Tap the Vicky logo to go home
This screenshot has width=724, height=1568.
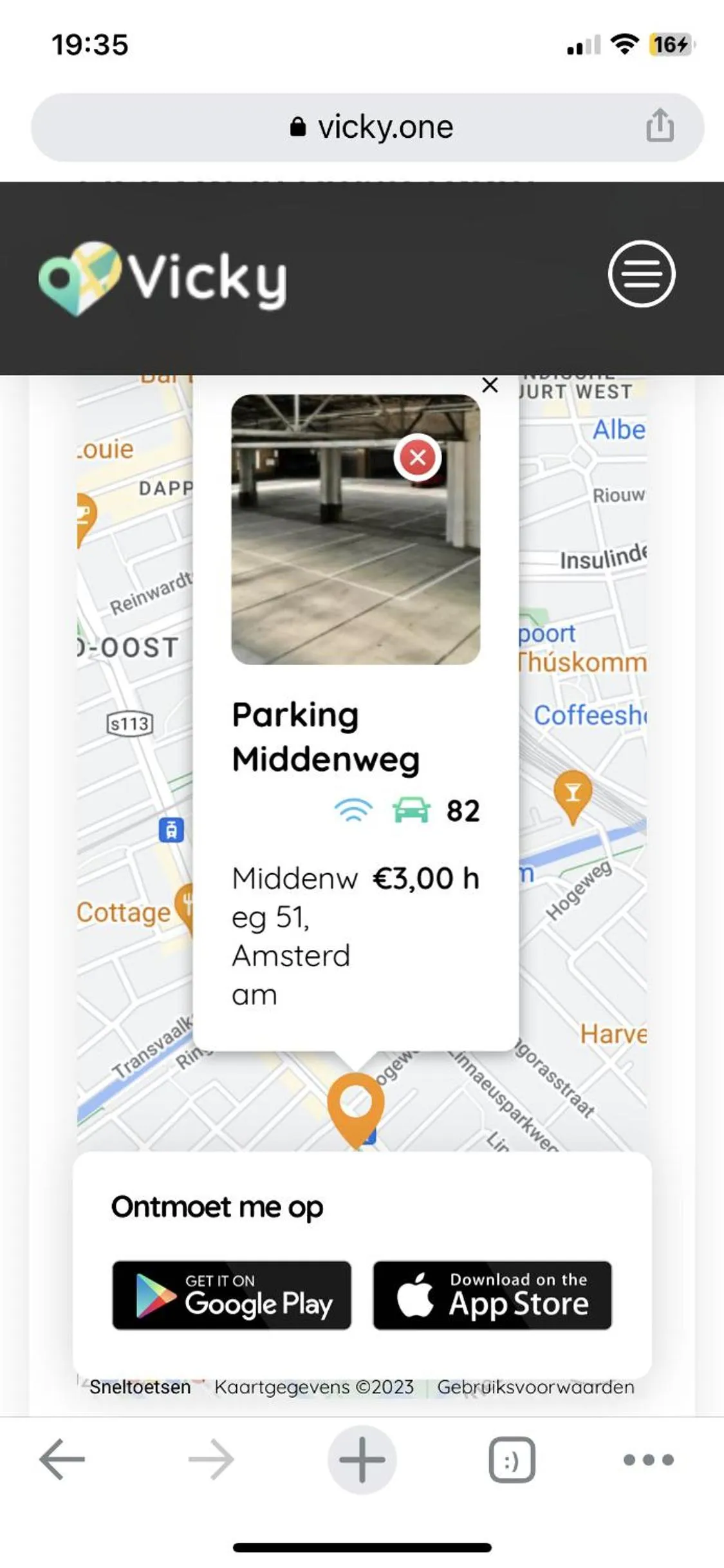[x=163, y=278]
